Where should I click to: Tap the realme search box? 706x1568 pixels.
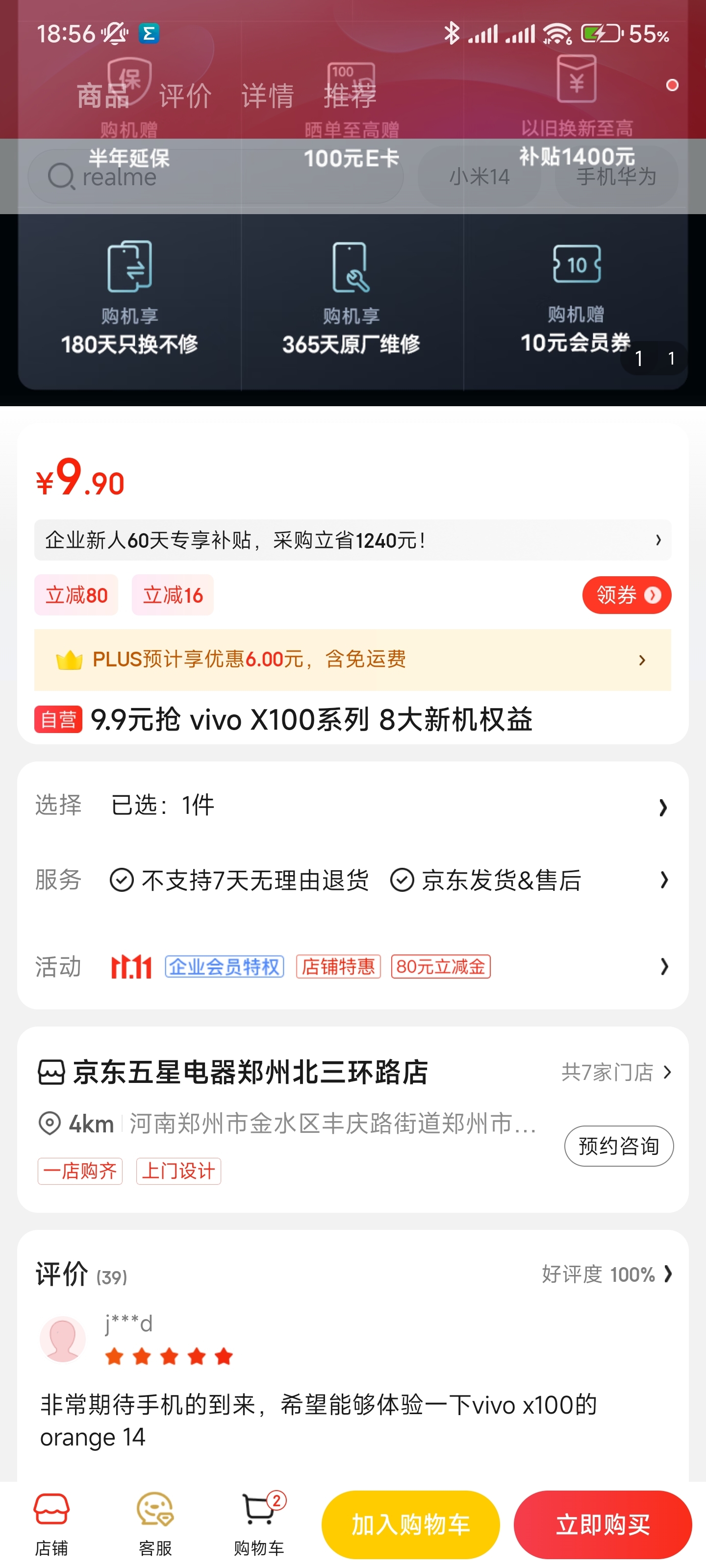click(214, 177)
